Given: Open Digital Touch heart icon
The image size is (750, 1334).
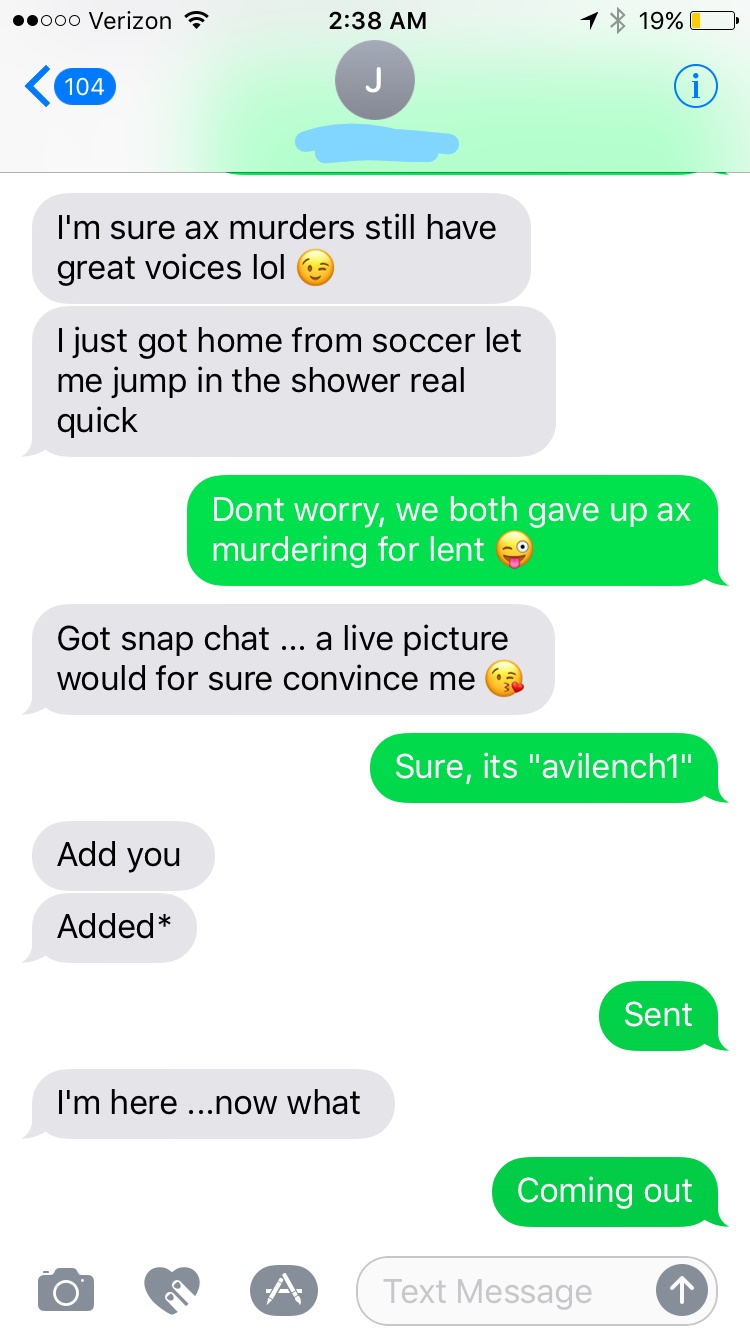Looking at the screenshot, I should pos(172,1290).
